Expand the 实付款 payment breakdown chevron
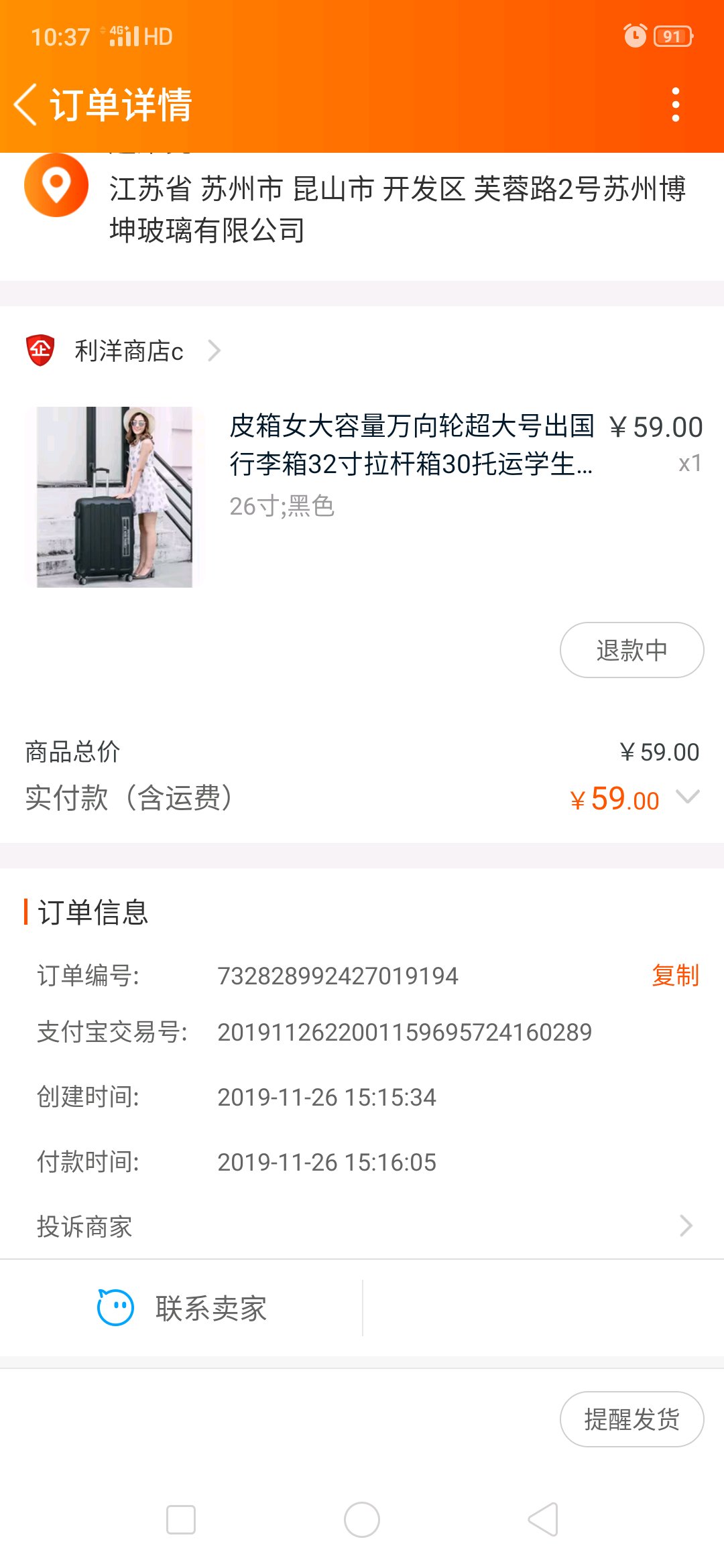 688,797
